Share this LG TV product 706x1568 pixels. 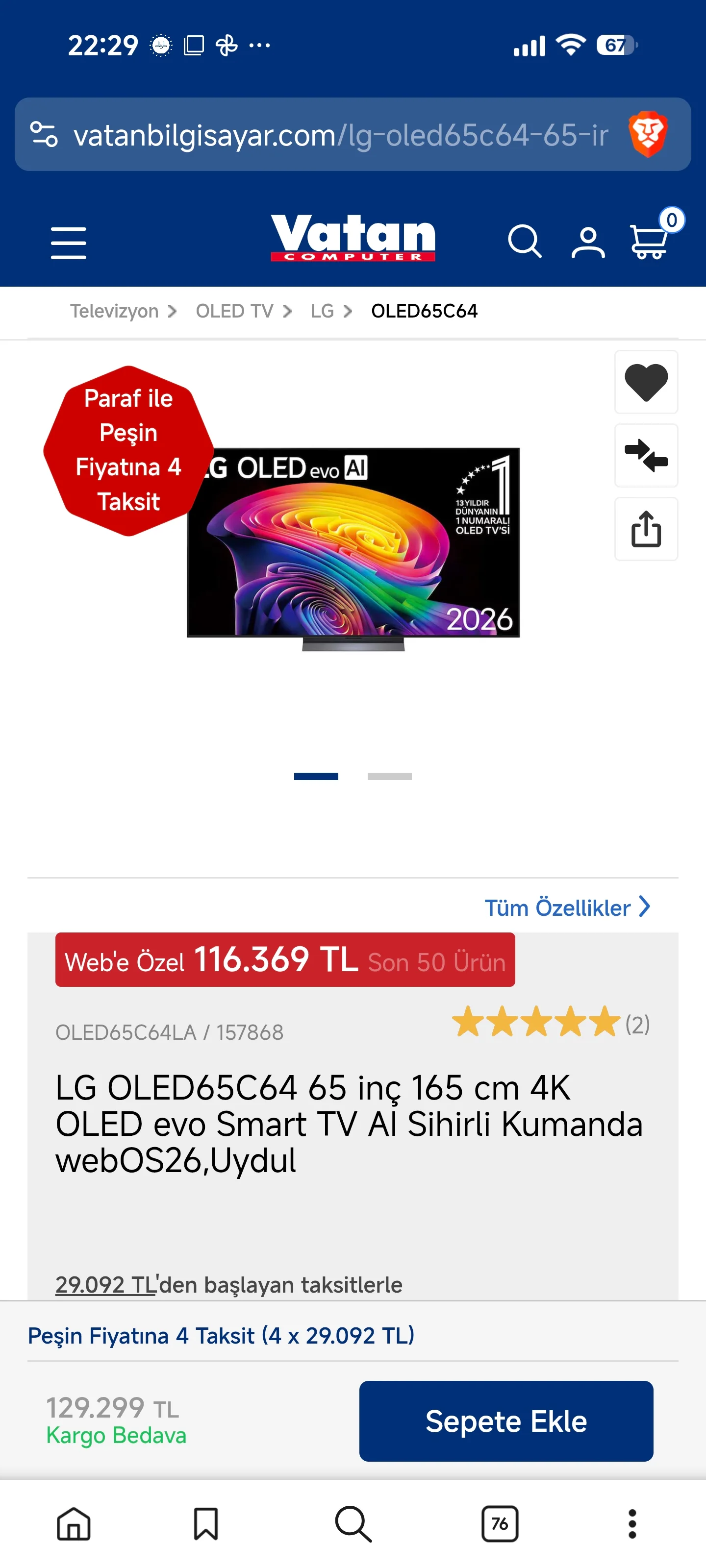(x=646, y=528)
